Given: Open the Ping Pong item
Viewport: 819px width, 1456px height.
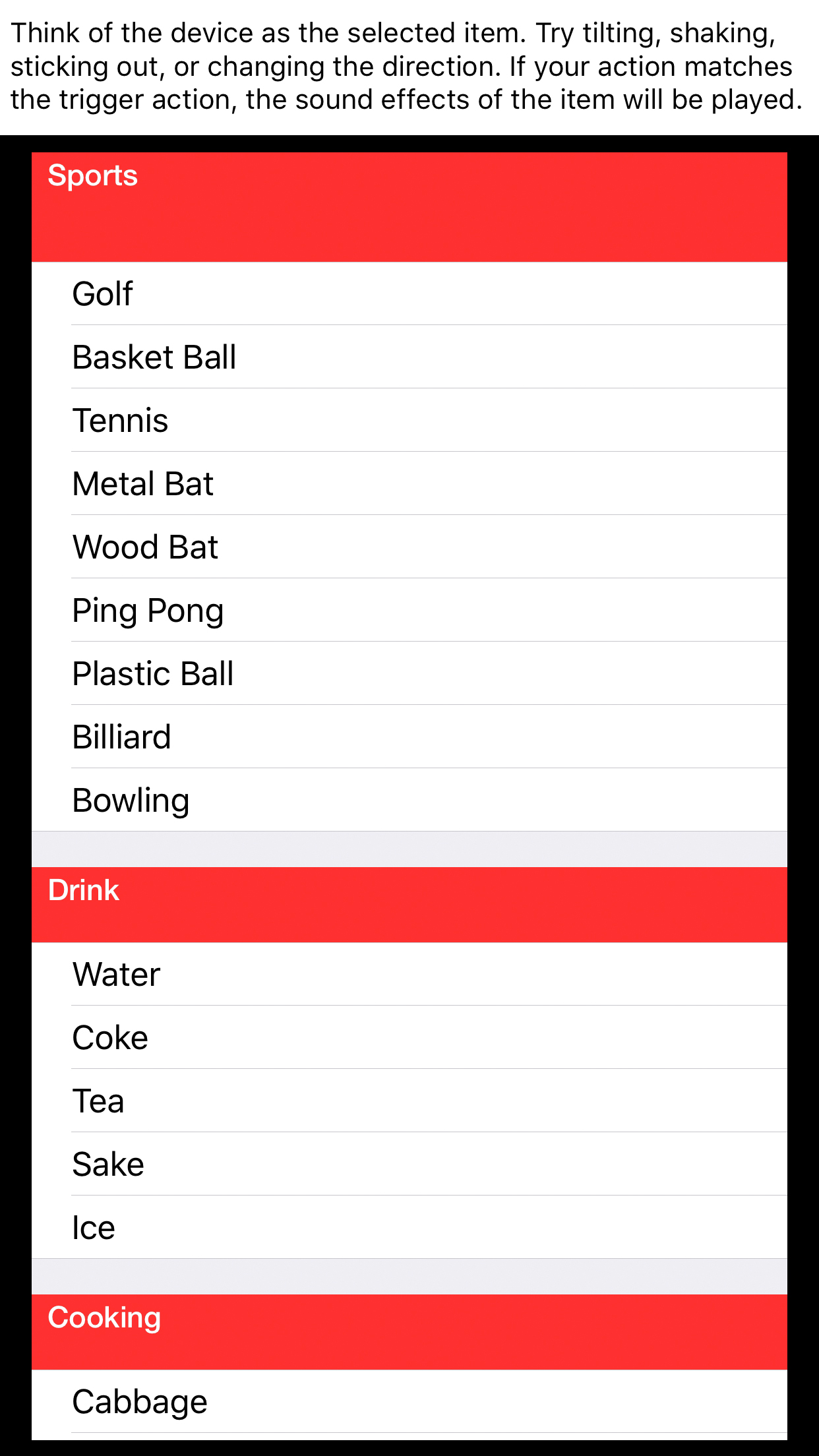Looking at the screenshot, I should pyautogui.click(x=409, y=611).
